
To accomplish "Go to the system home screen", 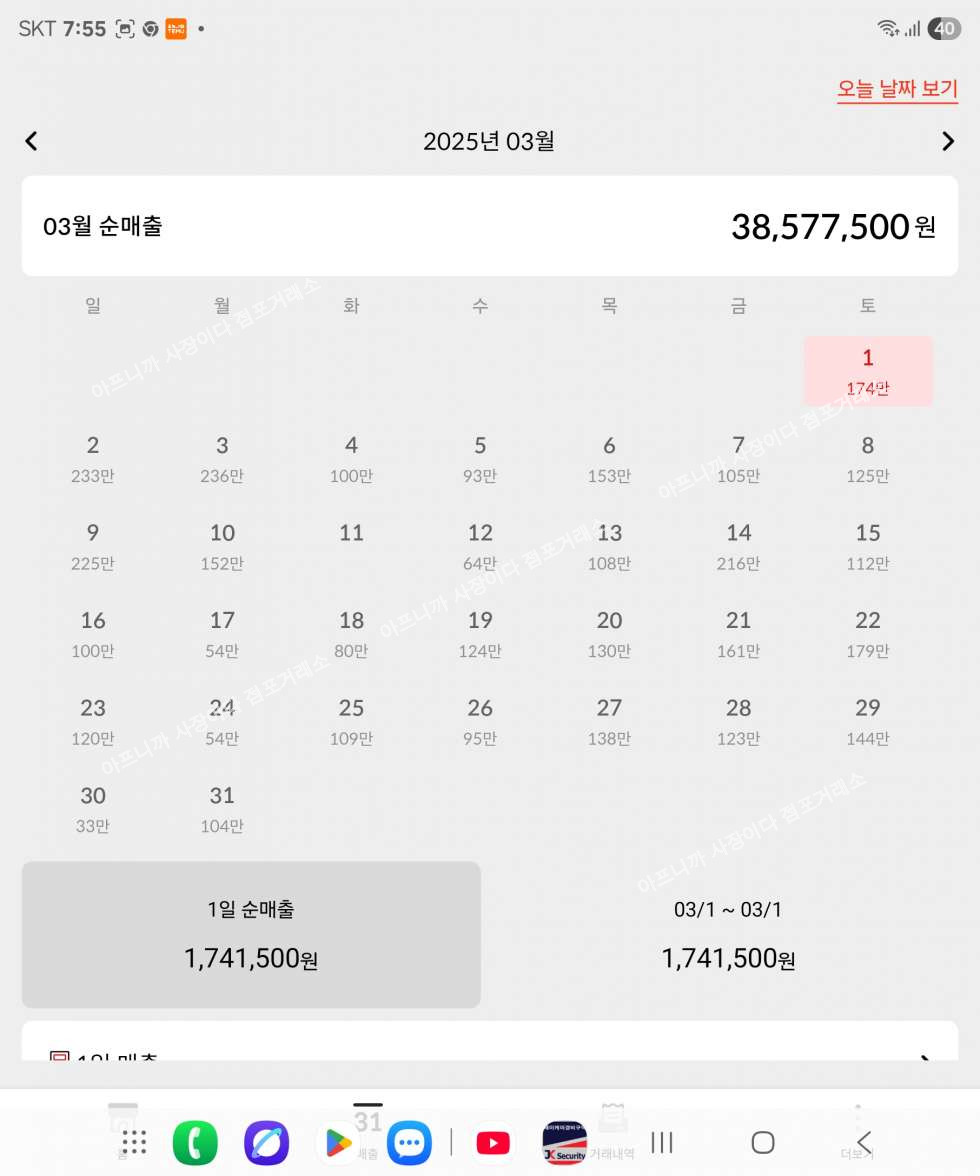I will (763, 1142).
